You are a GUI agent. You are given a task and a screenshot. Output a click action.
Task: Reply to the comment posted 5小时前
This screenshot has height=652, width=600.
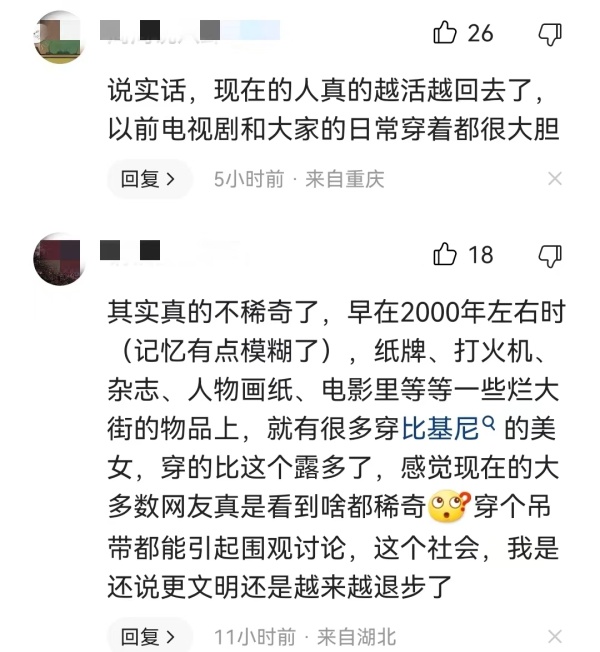148,179
